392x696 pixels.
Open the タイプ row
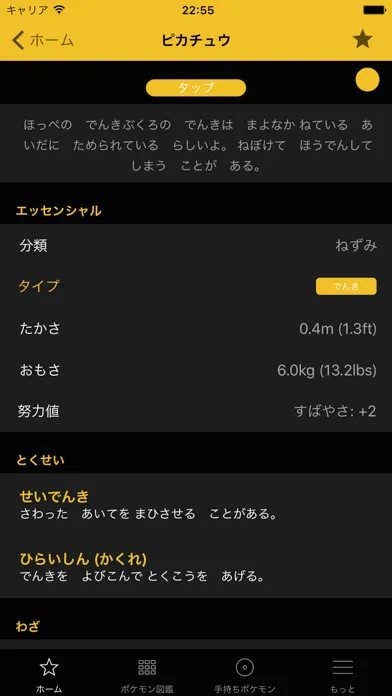click(x=196, y=286)
